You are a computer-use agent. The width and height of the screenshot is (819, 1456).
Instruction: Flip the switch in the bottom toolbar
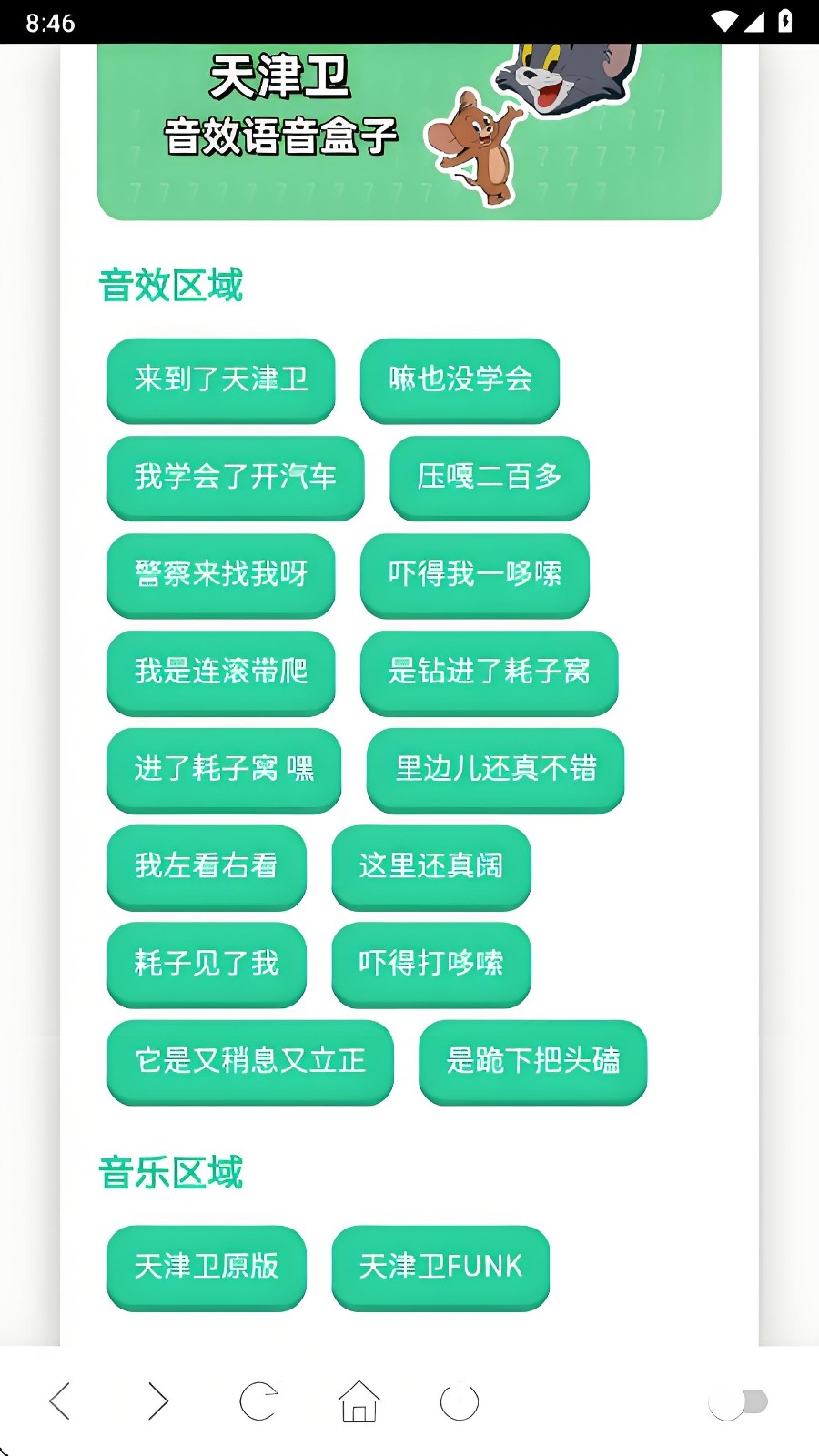738,1402
